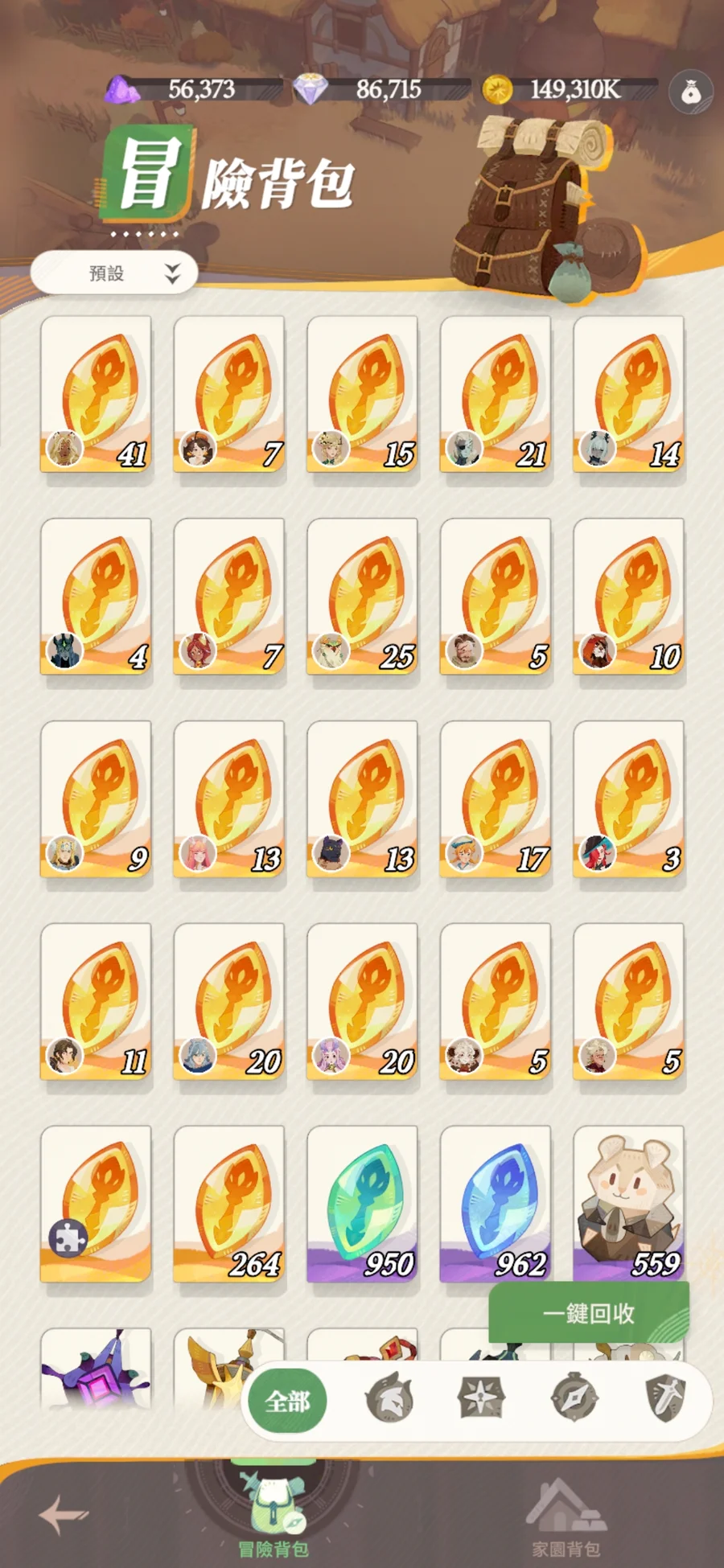Select the 全部 filter tab
The height and width of the screenshot is (1568, 724).
287,1402
